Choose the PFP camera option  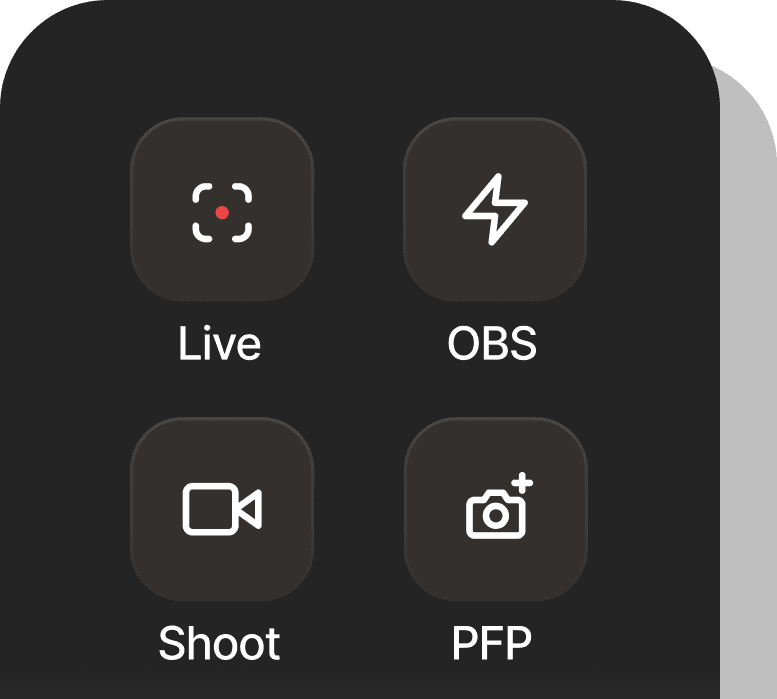pyautogui.click(x=494, y=509)
